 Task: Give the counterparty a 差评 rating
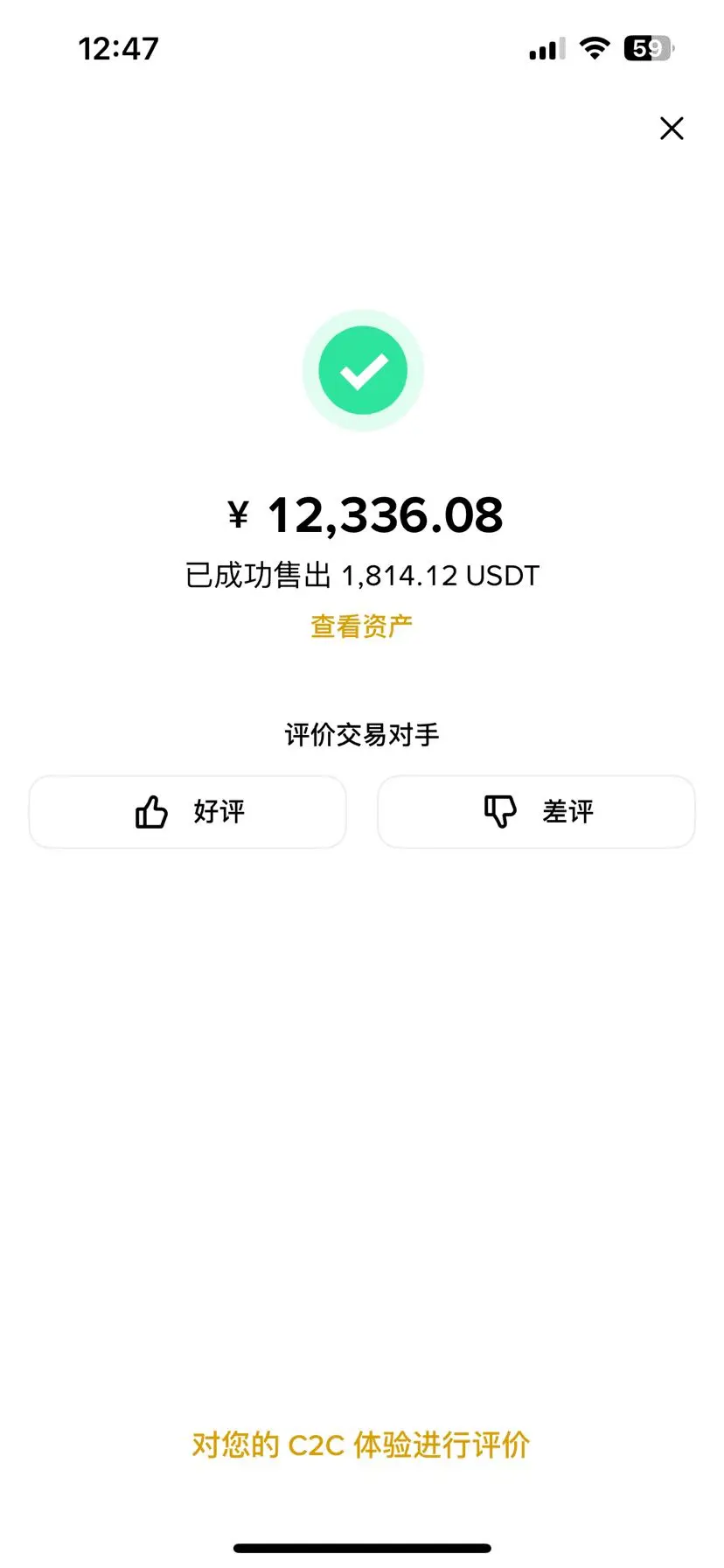[x=536, y=812]
